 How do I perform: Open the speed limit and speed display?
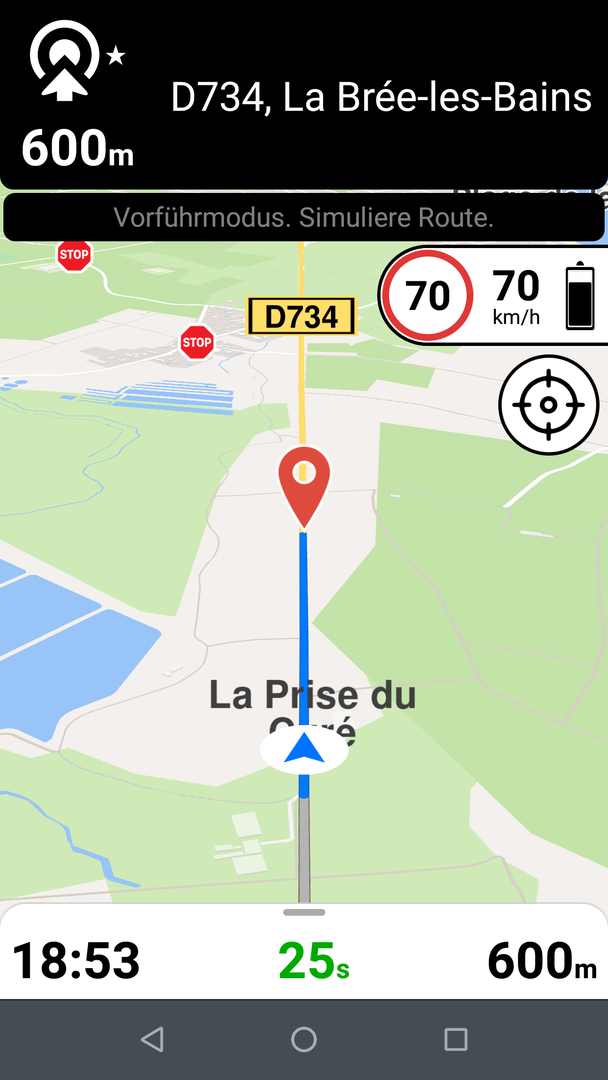(x=492, y=295)
